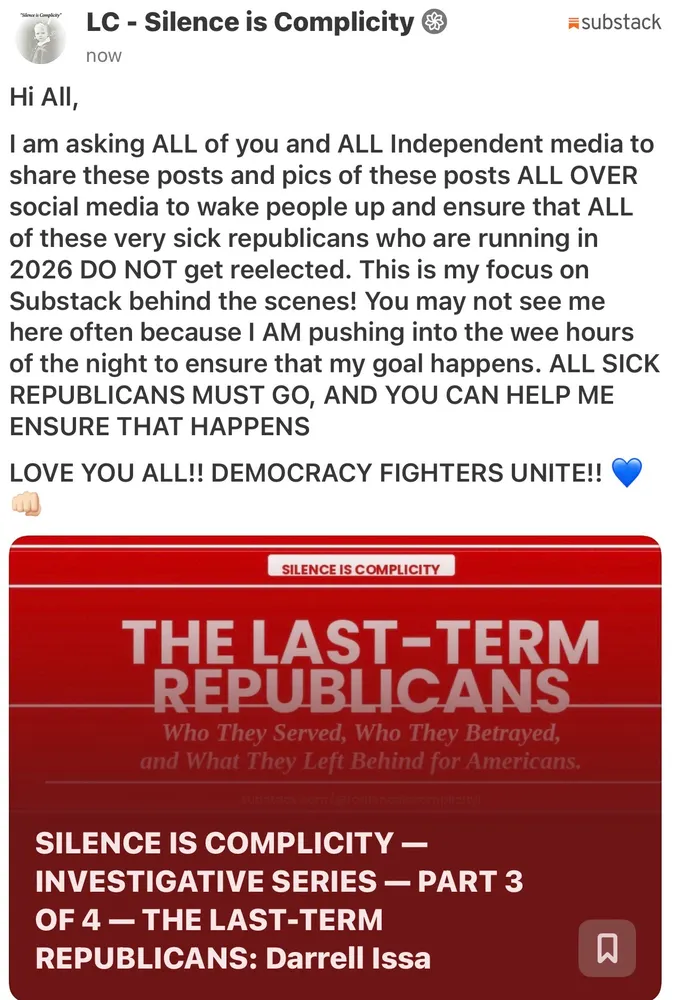The width and height of the screenshot is (687, 1000).
Task: Open the author name LC - Silence is Complicity
Action: pyautogui.click(x=249, y=22)
